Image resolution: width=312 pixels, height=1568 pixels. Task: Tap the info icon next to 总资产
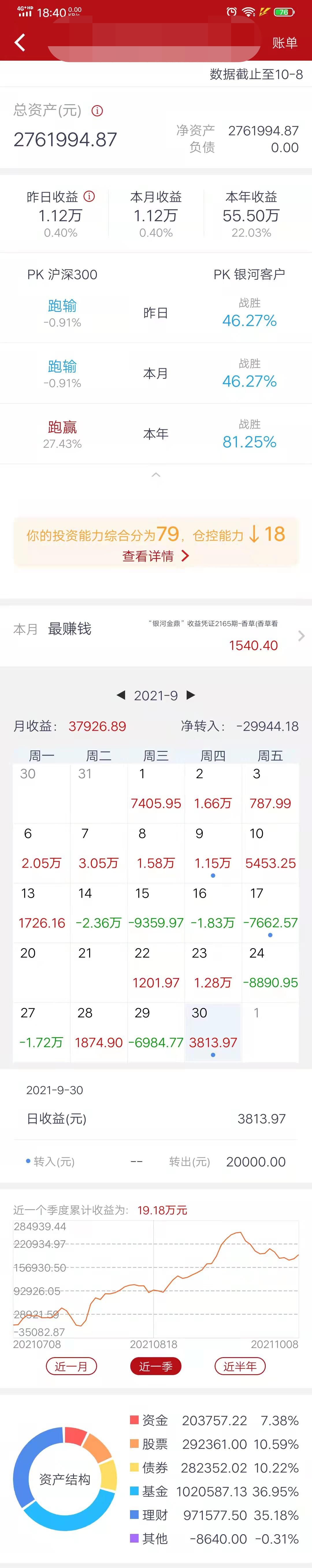pos(97,111)
